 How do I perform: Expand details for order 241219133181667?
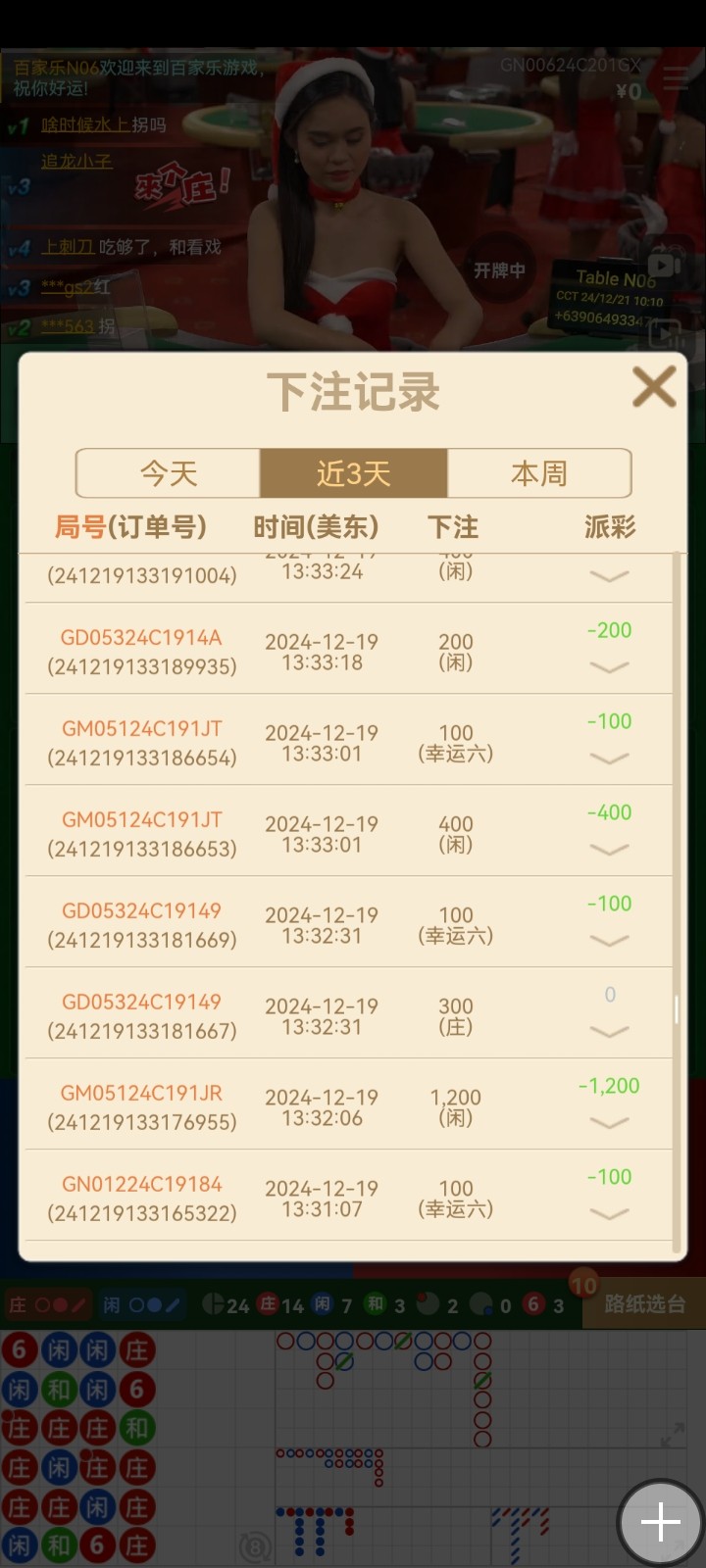point(609,1032)
